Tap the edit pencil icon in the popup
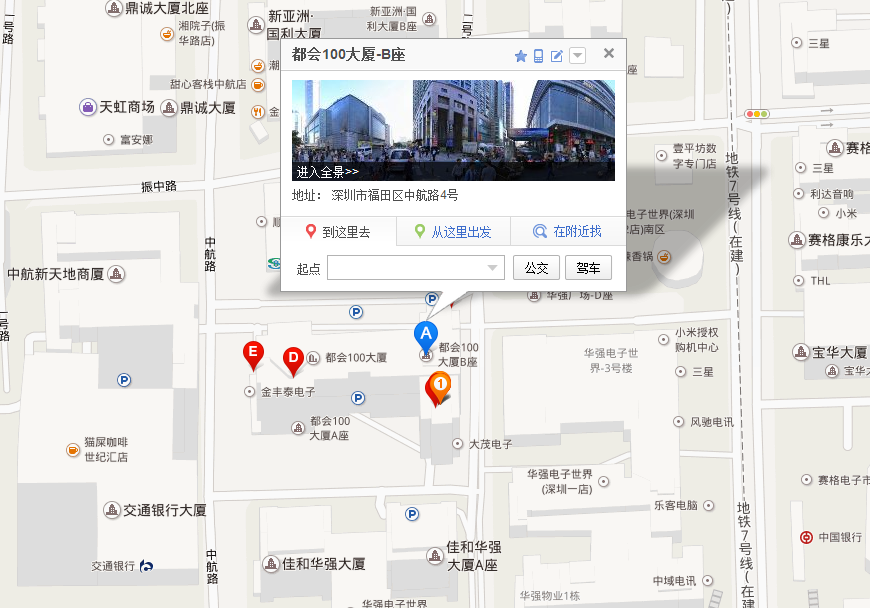870x608 pixels. [x=557, y=56]
